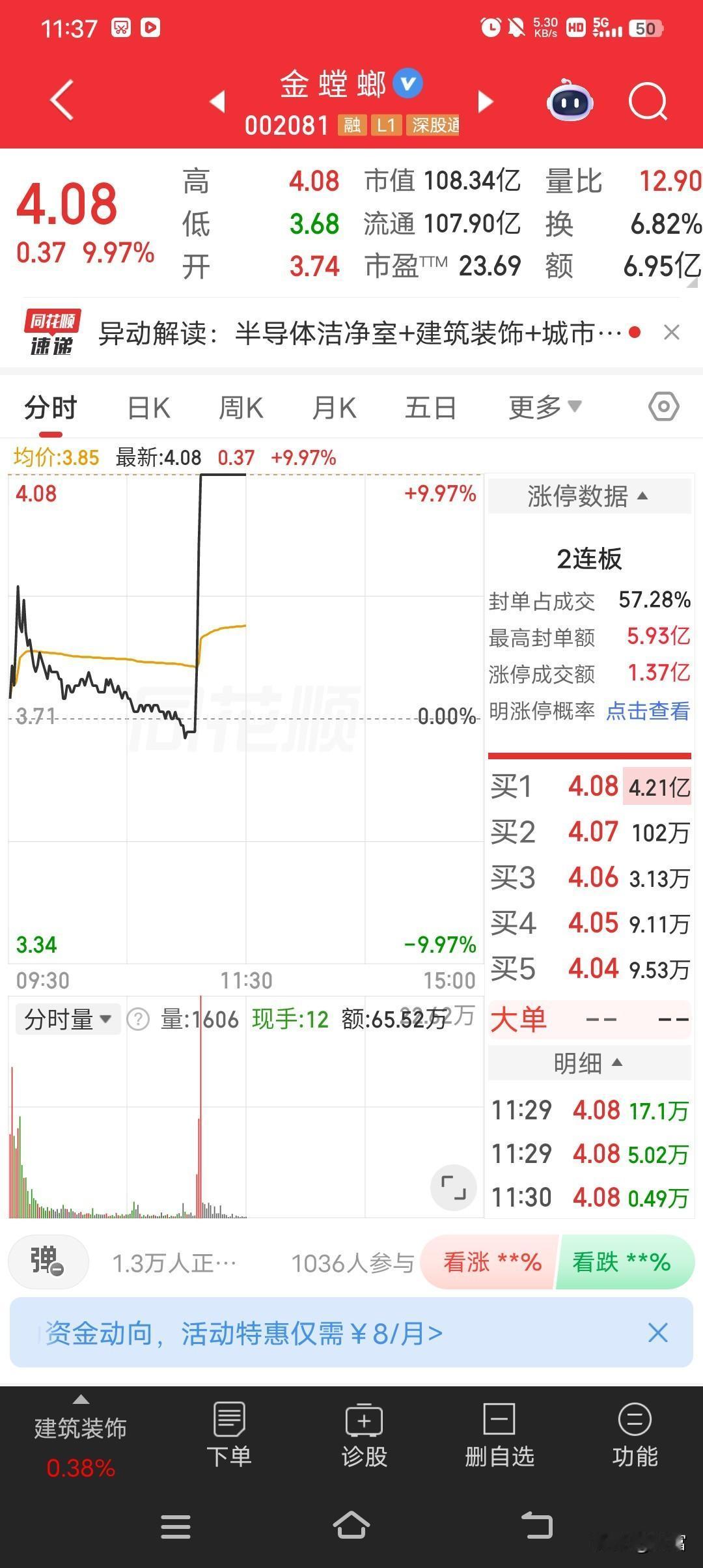Open the 分时量 indicator dropdown
The image size is (703, 1568).
point(67,1019)
